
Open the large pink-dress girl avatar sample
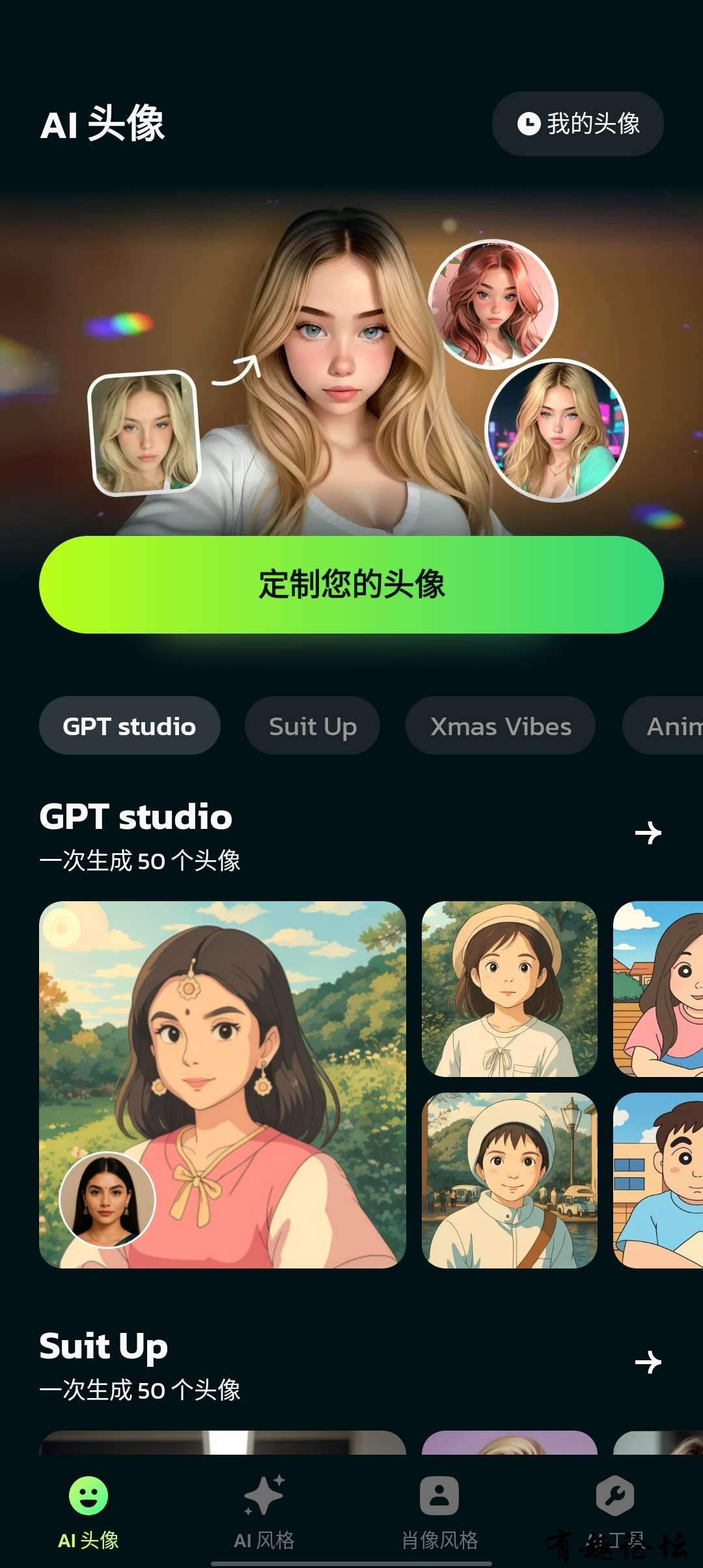pyautogui.click(x=223, y=1084)
